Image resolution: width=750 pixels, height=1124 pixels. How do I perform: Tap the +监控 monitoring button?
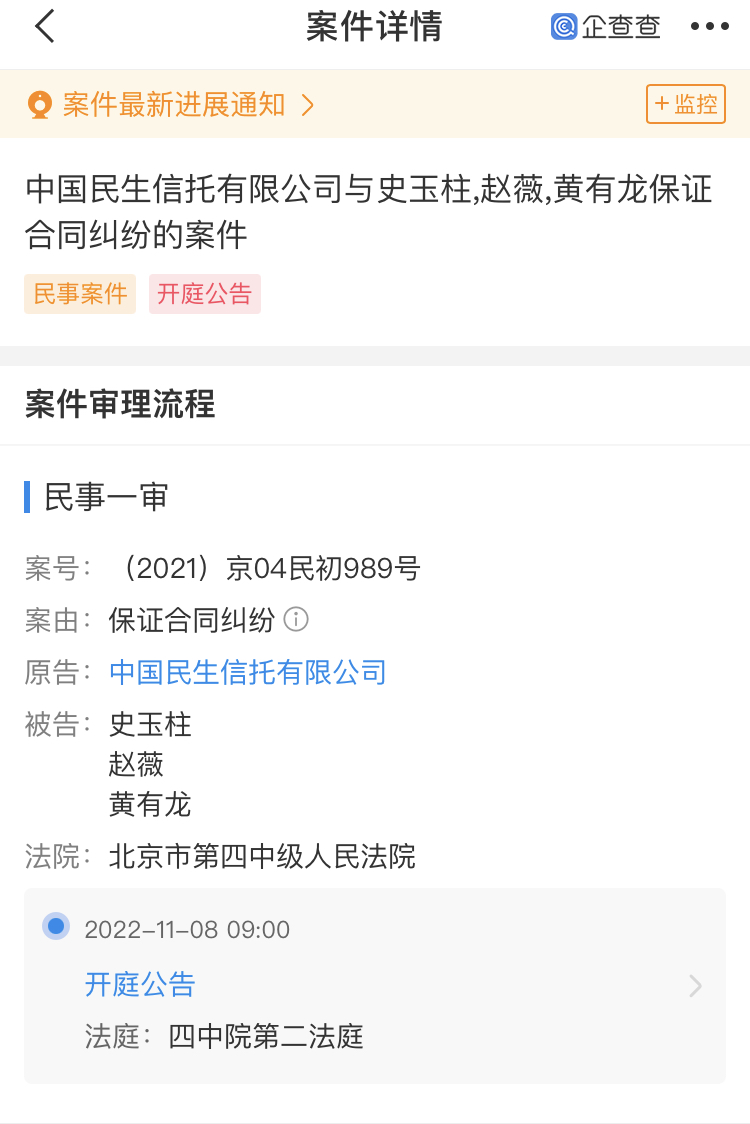coord(685,103)
